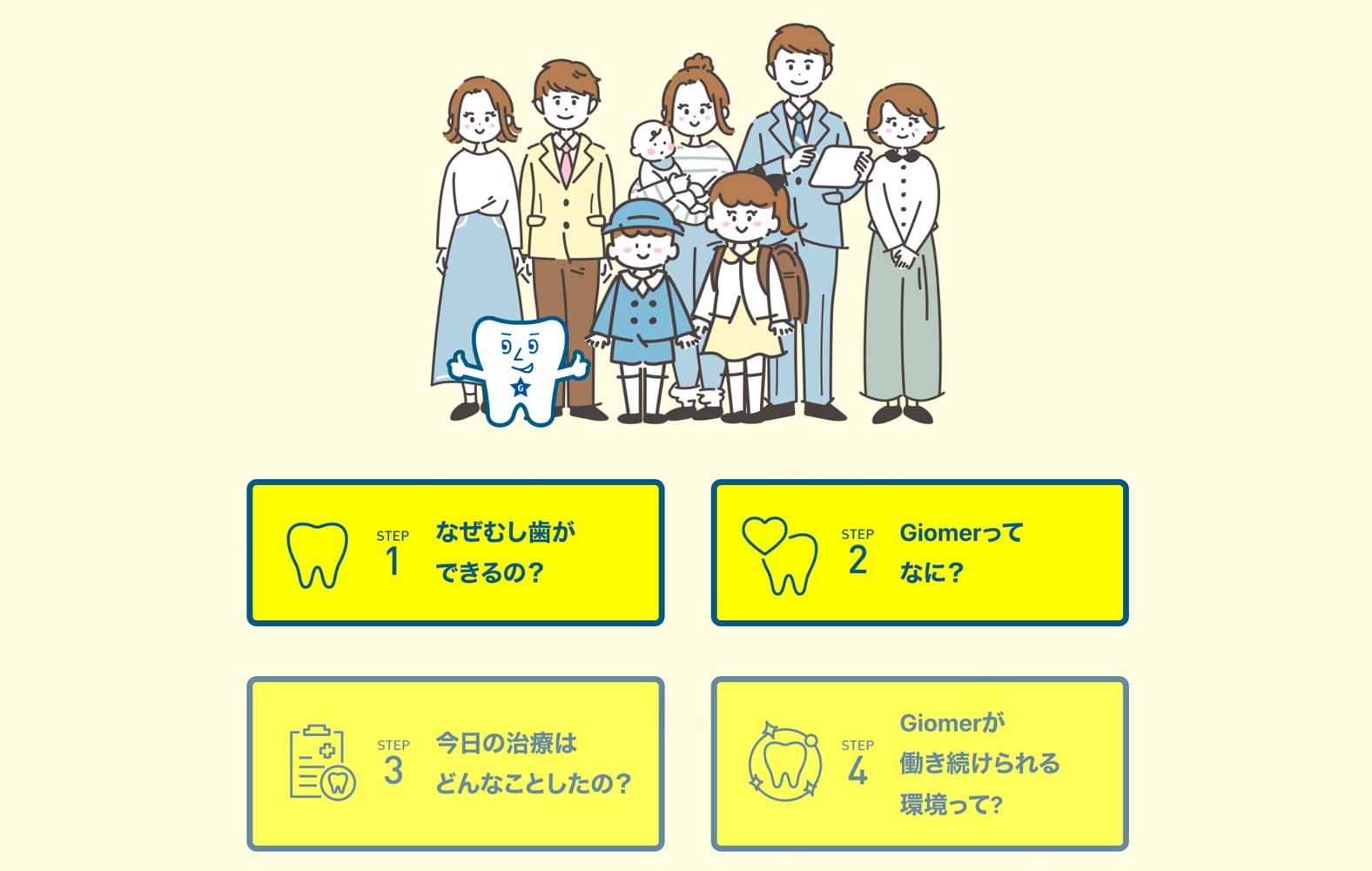The height and width of the screenshot is (871, 1372).
Task: Open Step 2 Giomerってなに?
Action: 919,552
